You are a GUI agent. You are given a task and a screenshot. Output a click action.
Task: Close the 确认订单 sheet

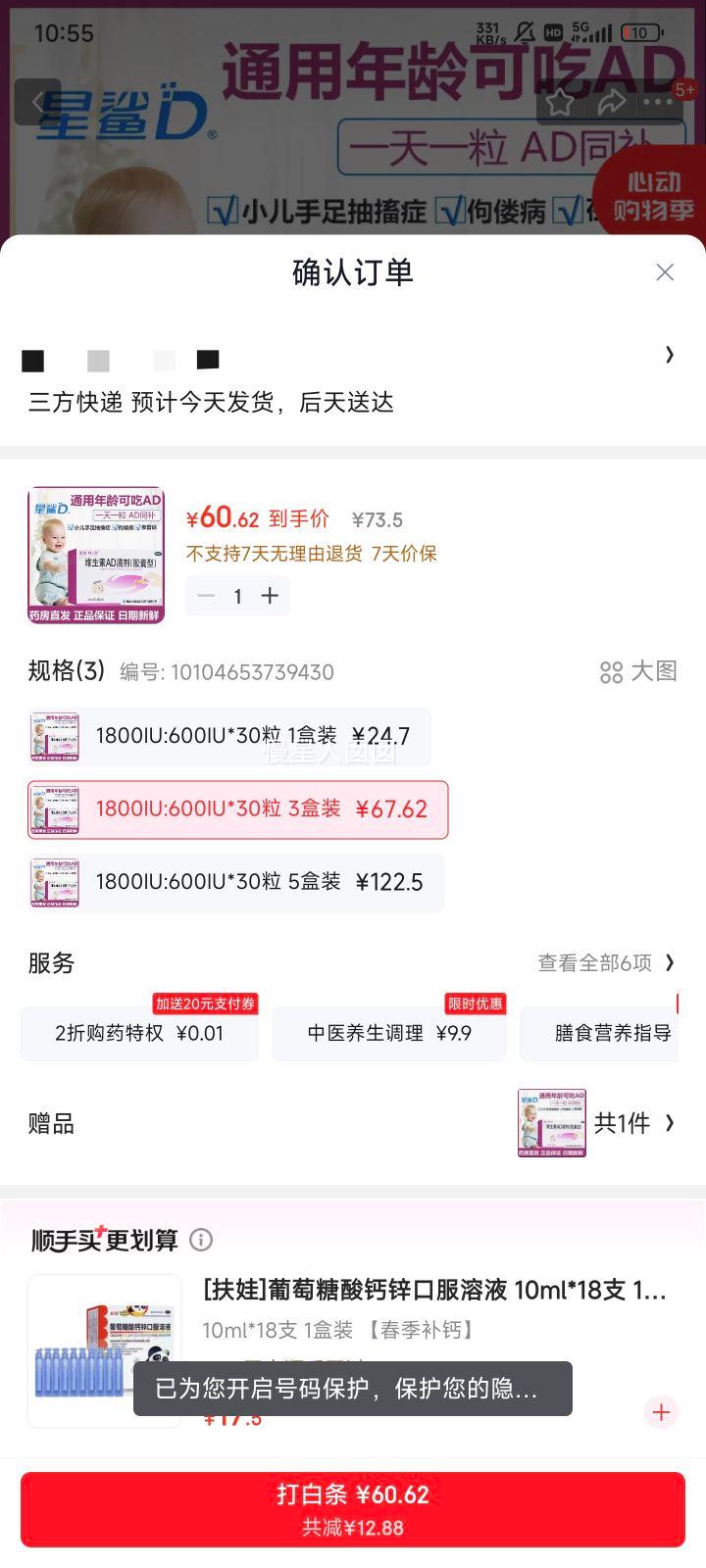click(x=665, y=272)
